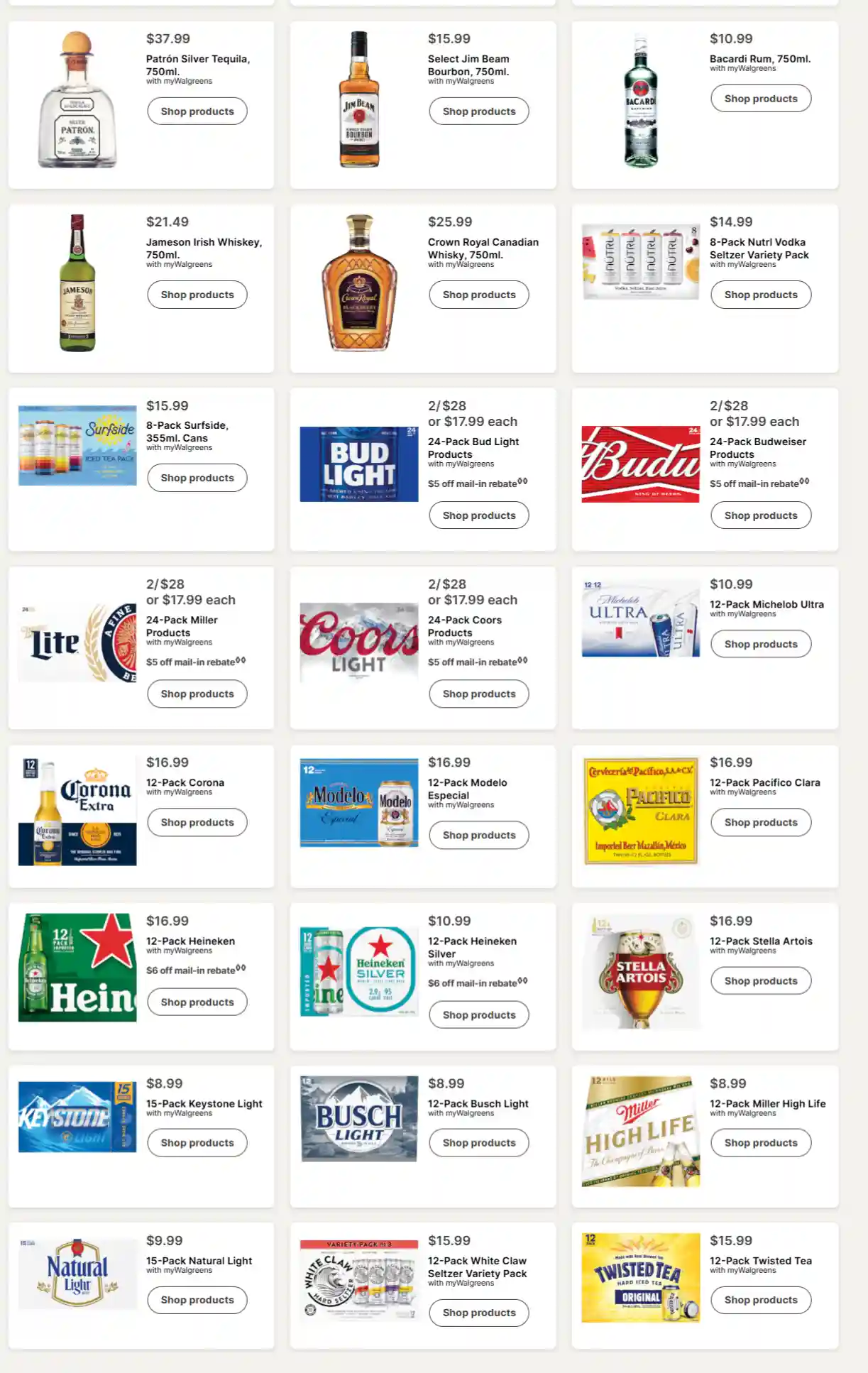
Task: Shop 24-Pack Bud Light Products
Action: tap(478, 515)
